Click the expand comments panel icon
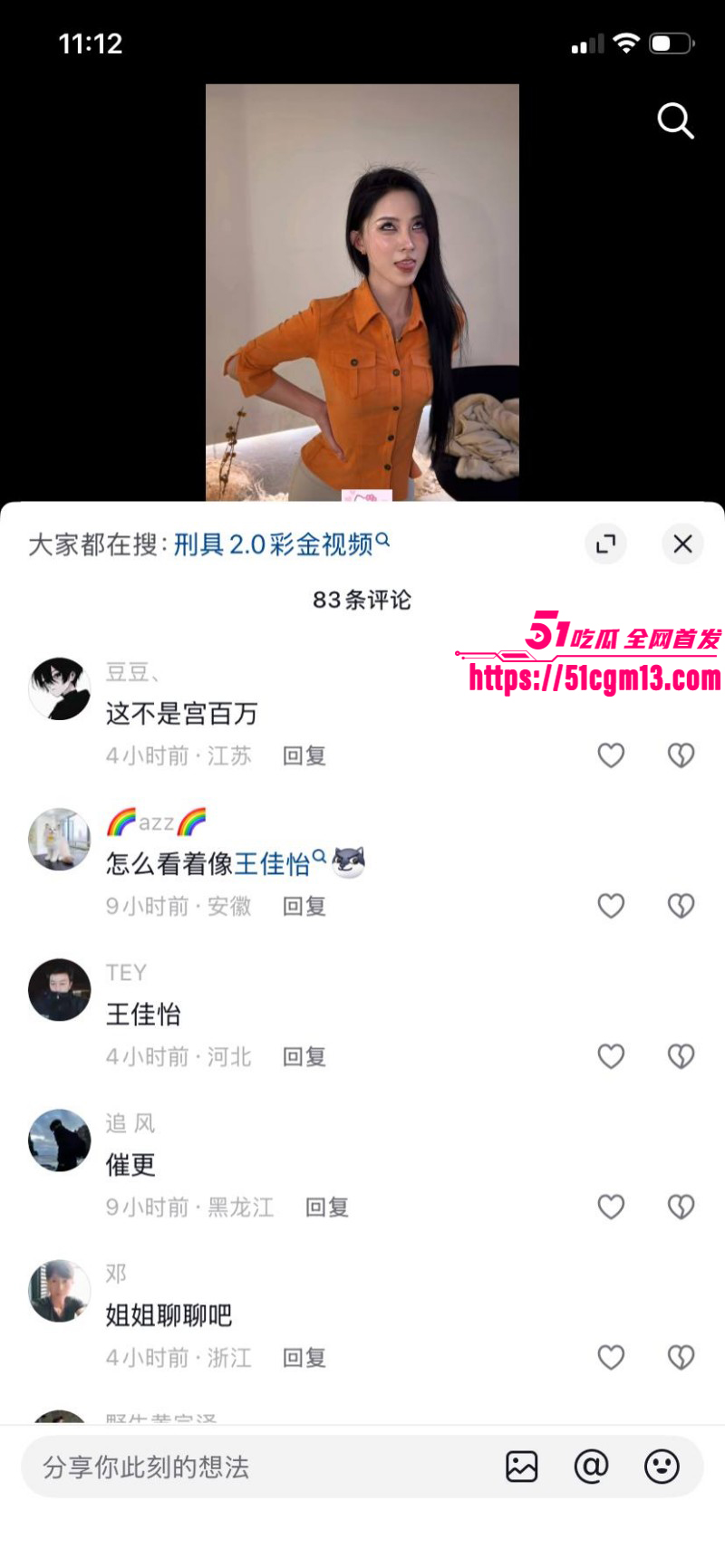This screenshot has height=1568, width=725. pyautogui.click(x=605, y=544)
